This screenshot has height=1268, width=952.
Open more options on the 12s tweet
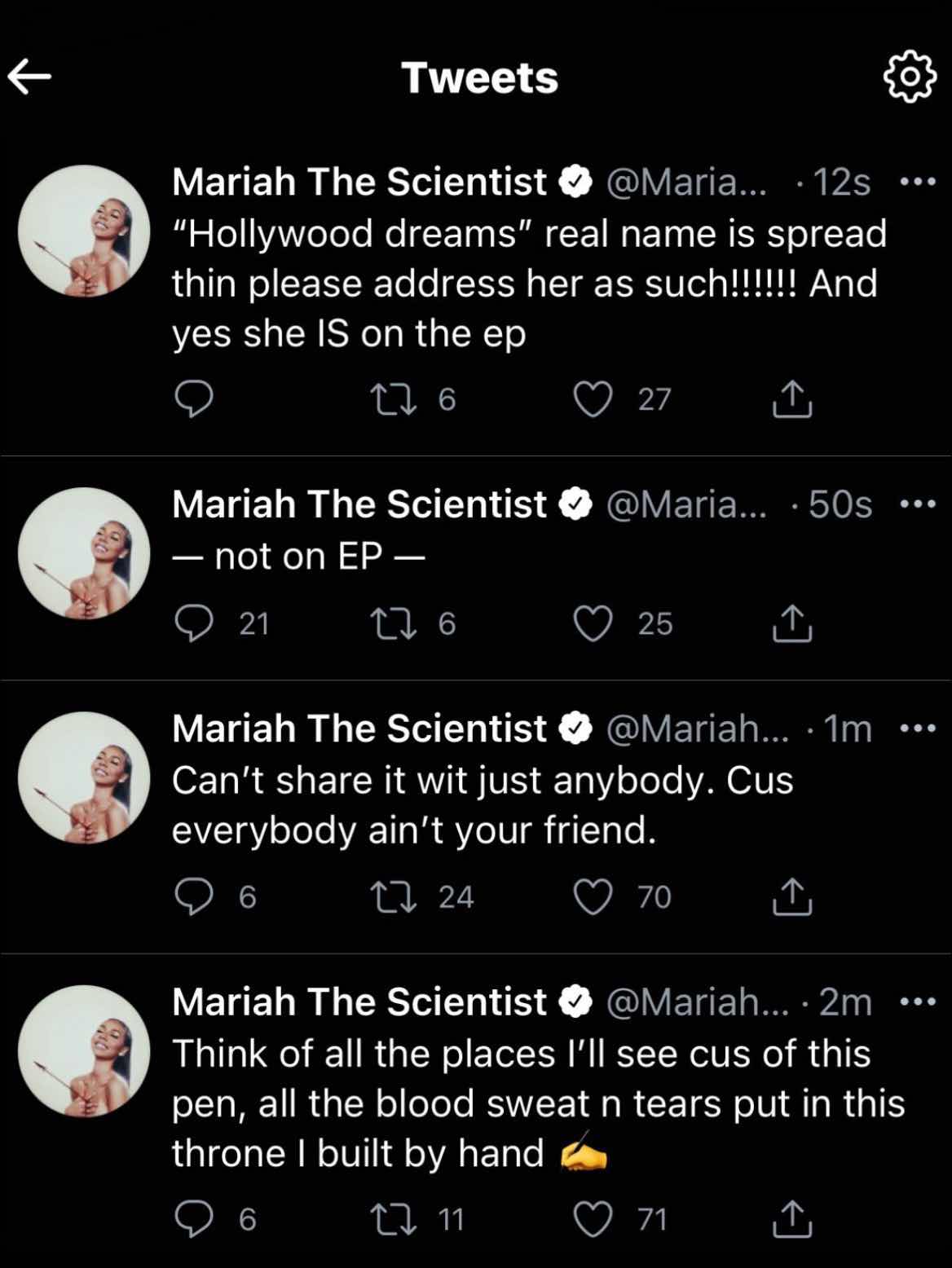click(917, 182)
